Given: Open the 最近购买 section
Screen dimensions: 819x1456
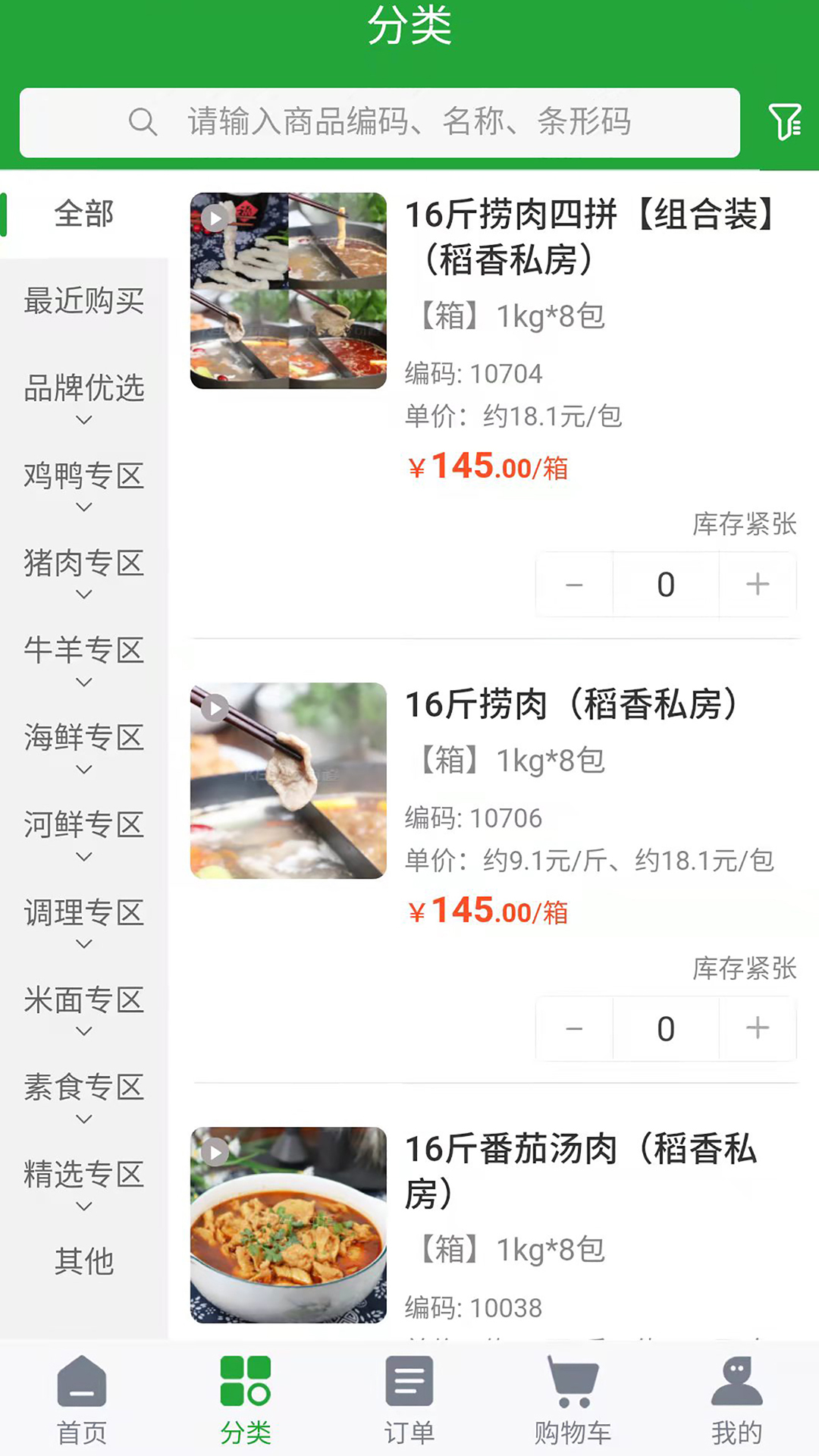Looking at the screenshot, I should pyautogui.click(x=83, y=301).
